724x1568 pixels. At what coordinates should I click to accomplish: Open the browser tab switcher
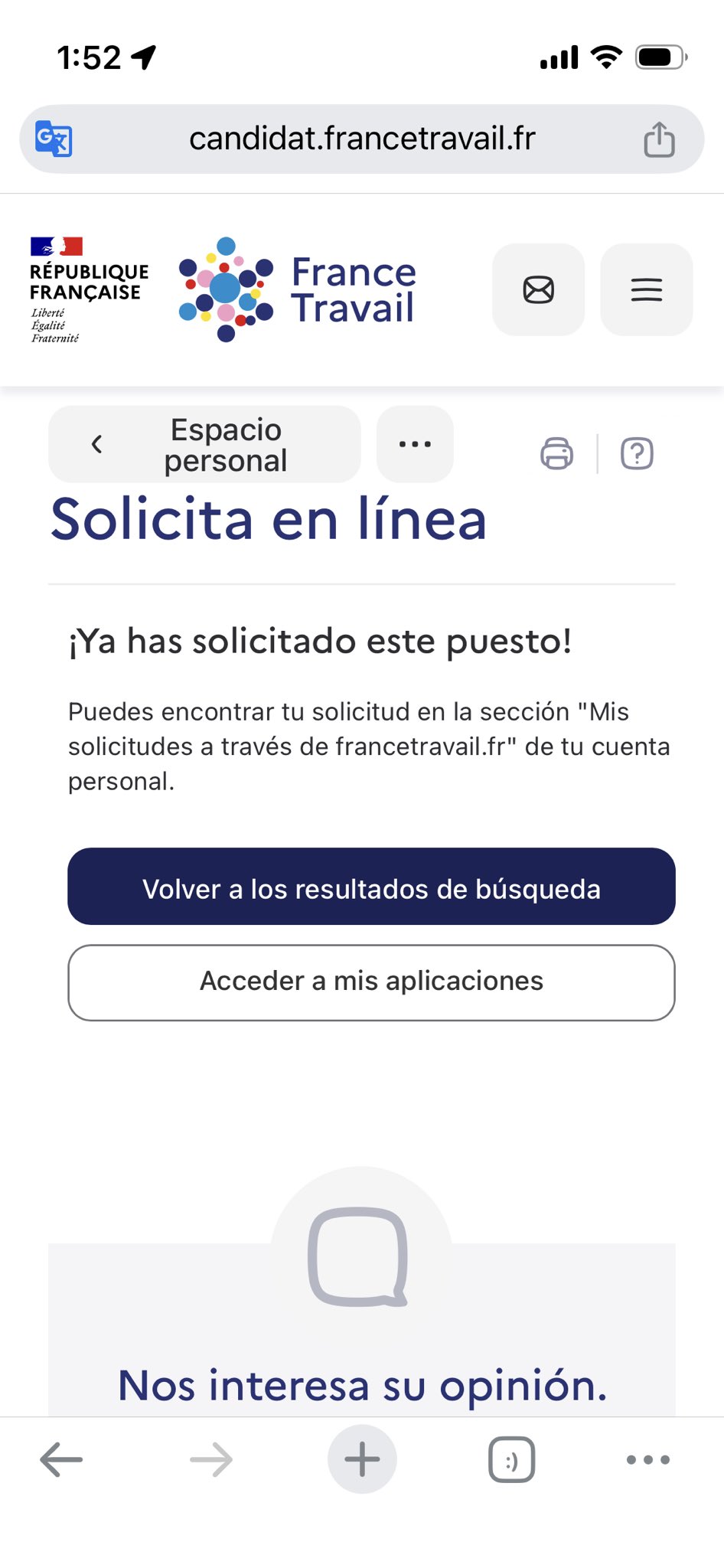pos(511,1459)
